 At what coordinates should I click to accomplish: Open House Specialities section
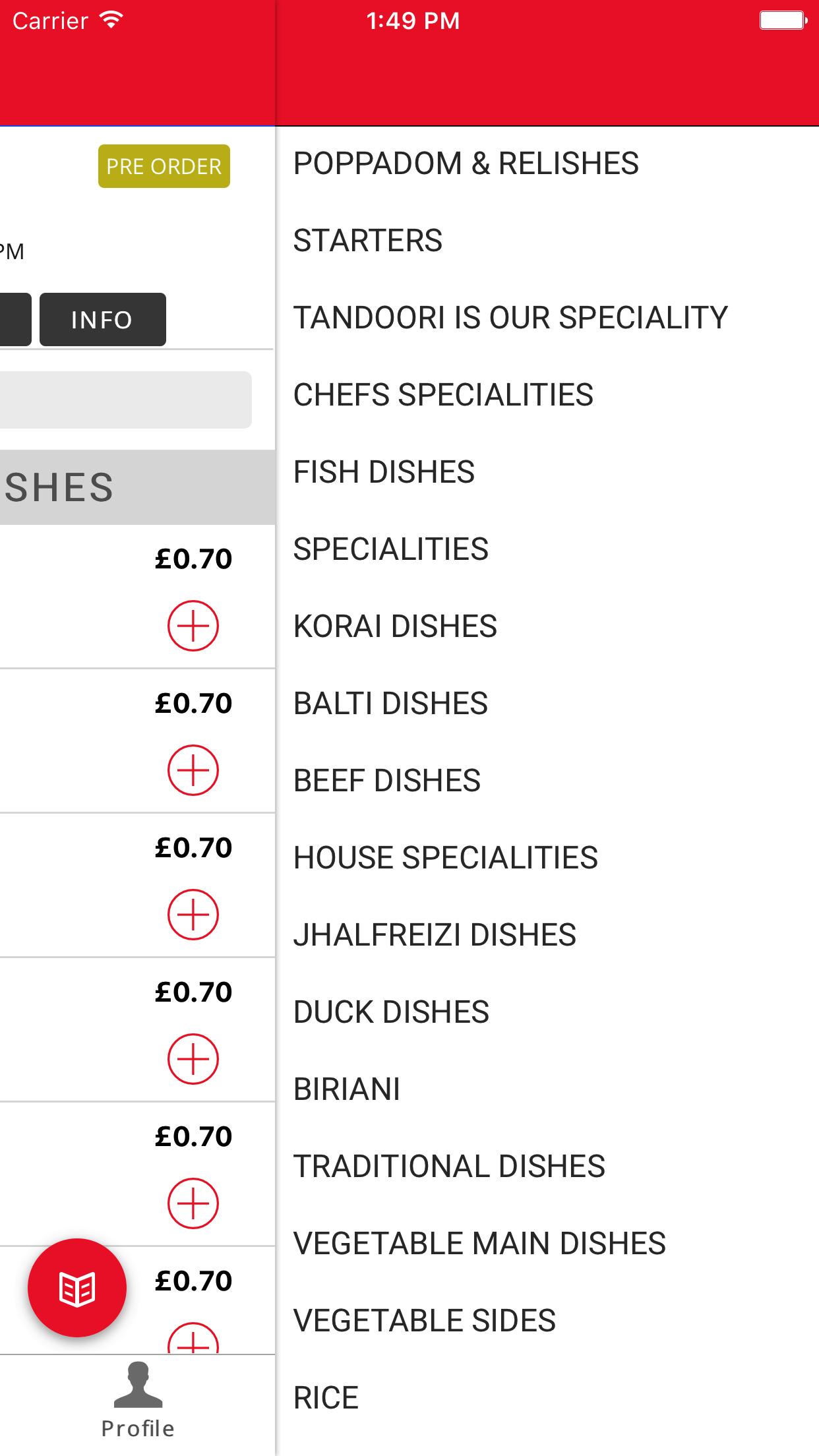445,858
